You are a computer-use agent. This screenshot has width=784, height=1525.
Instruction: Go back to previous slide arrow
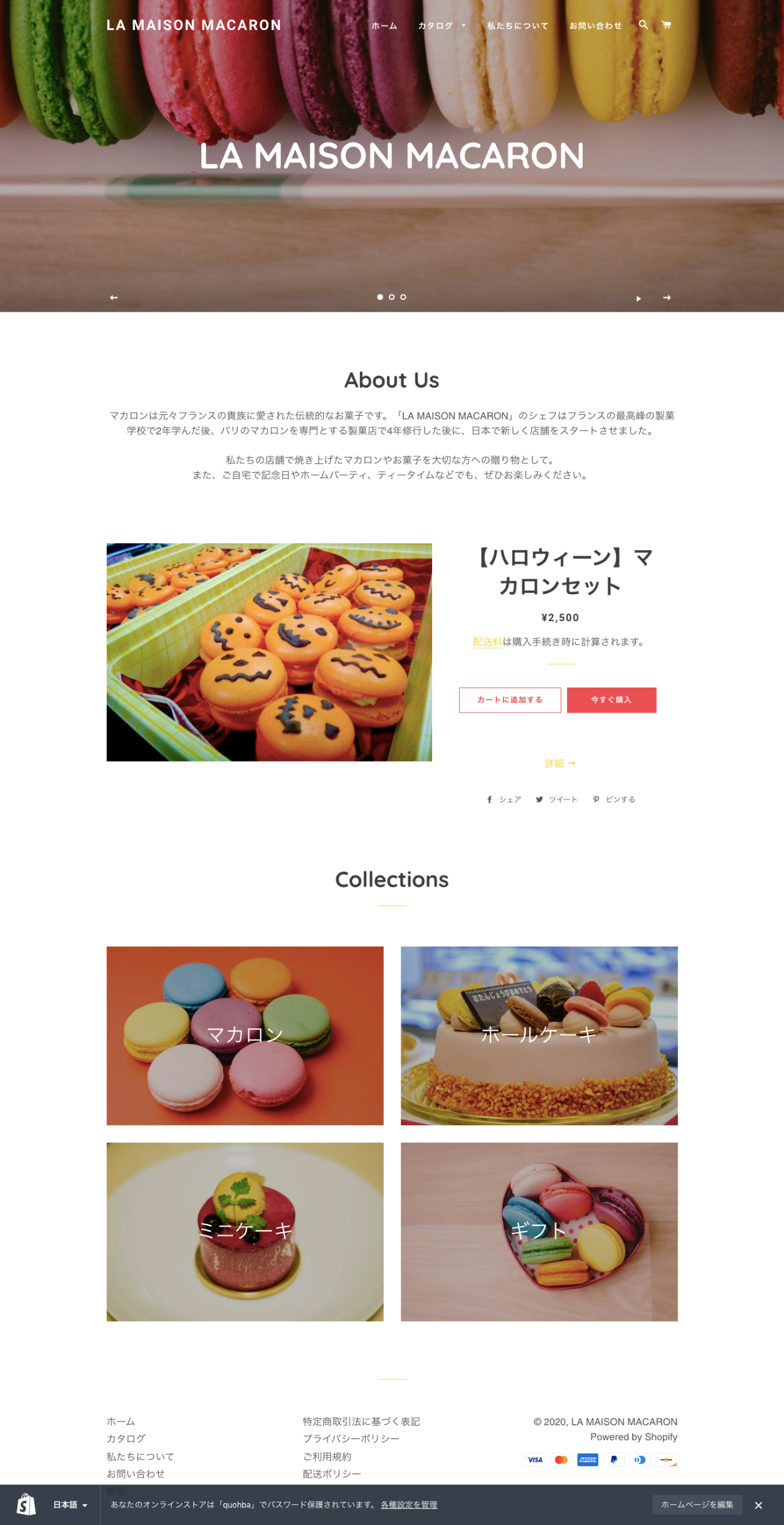click(x=114, y=297)
